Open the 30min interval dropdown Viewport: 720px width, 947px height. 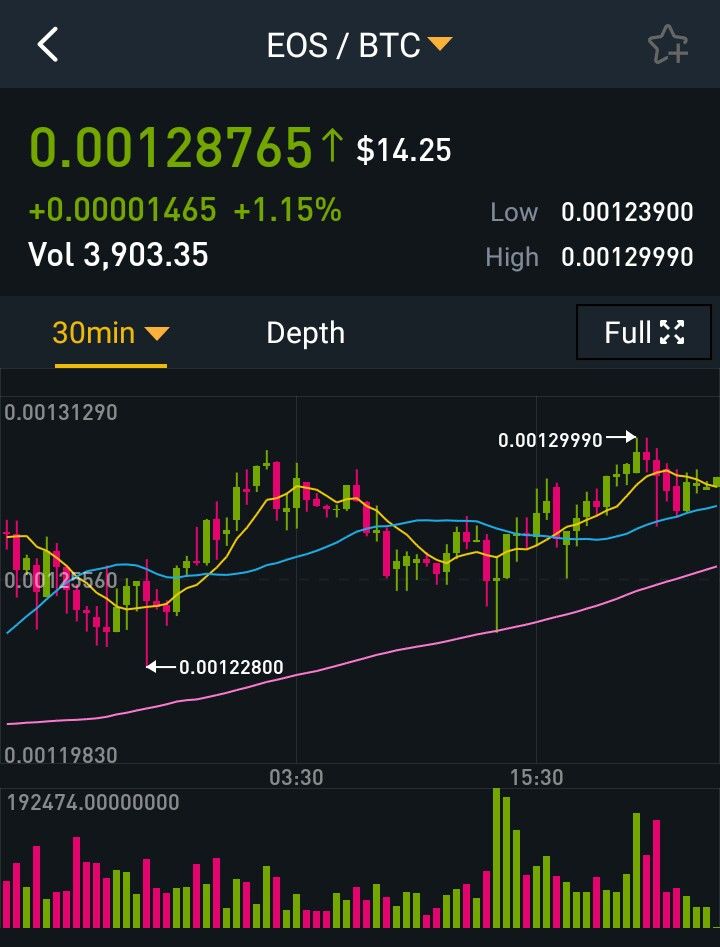pyautogui.click(x=110, y=333)
